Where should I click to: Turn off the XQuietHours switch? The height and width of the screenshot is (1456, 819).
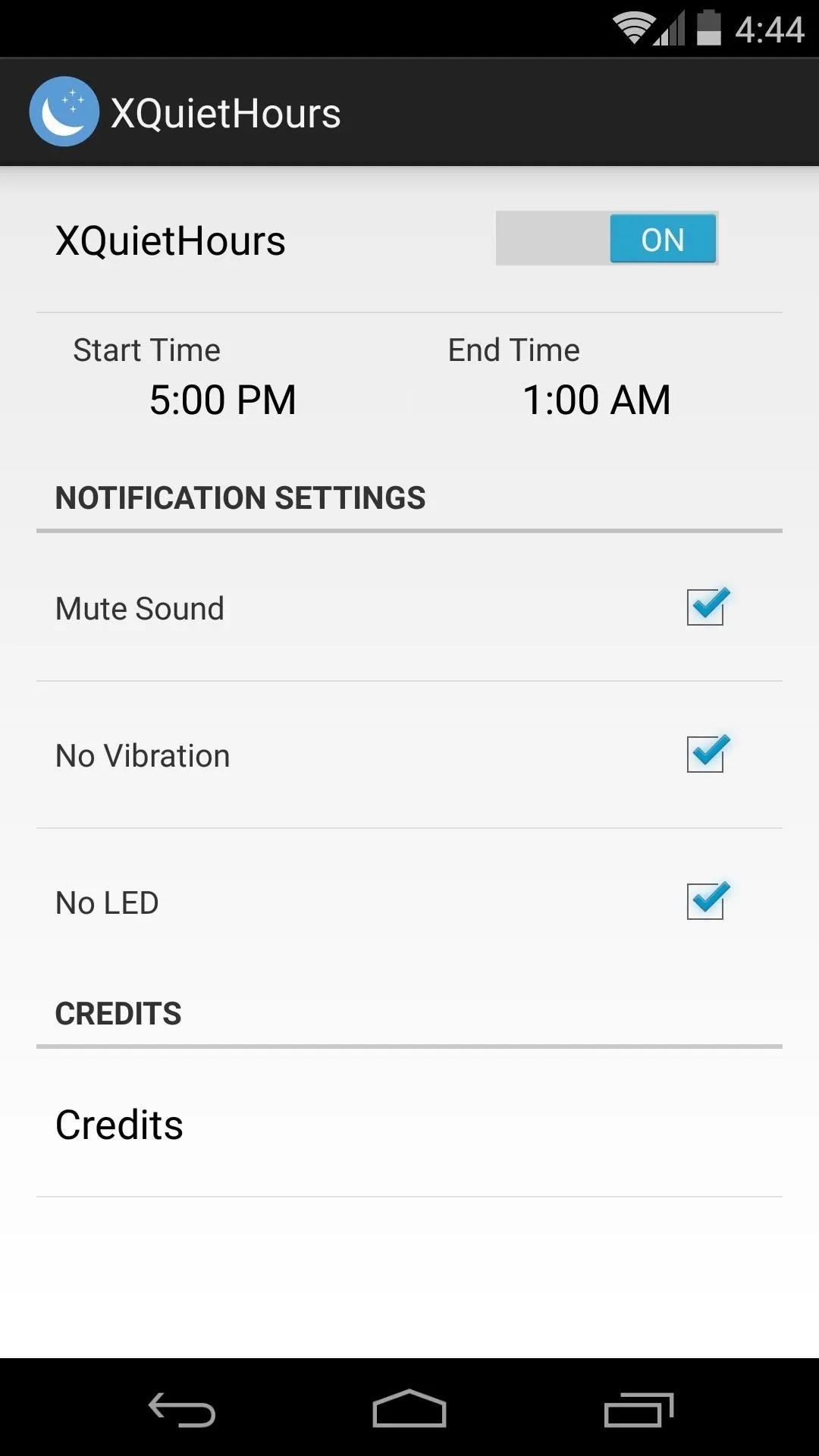607,239
